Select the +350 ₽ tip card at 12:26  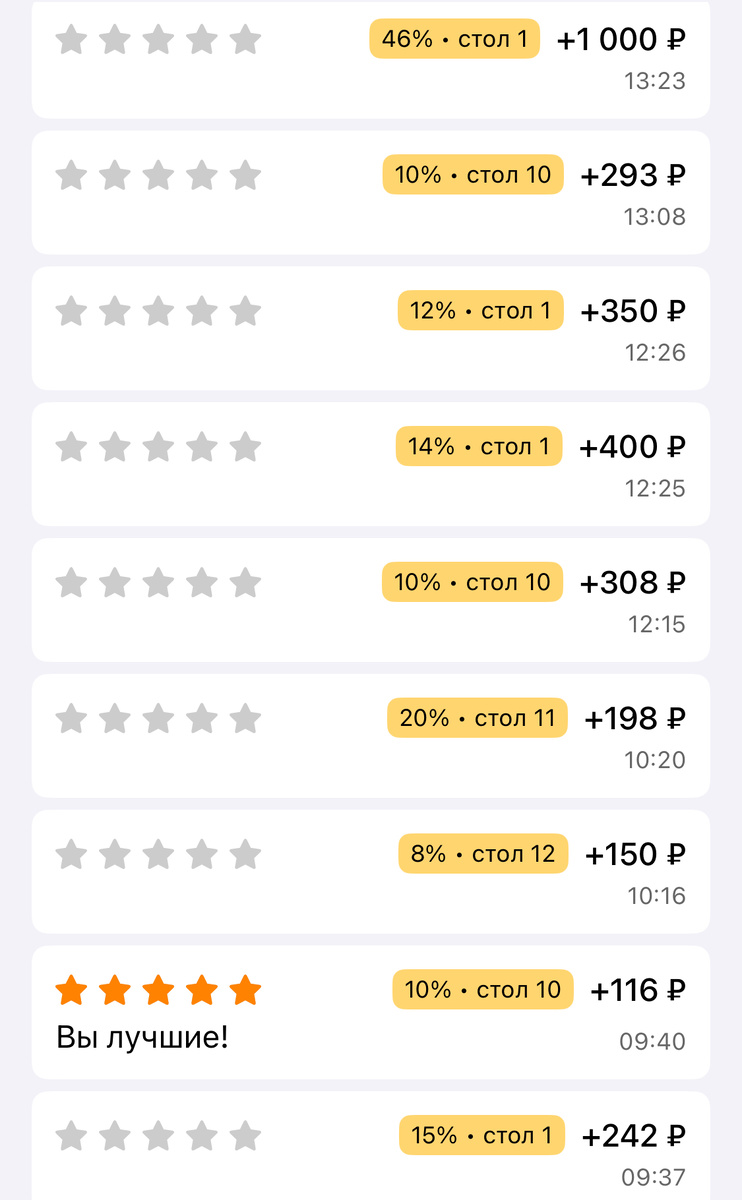click(x=370, y=329)
